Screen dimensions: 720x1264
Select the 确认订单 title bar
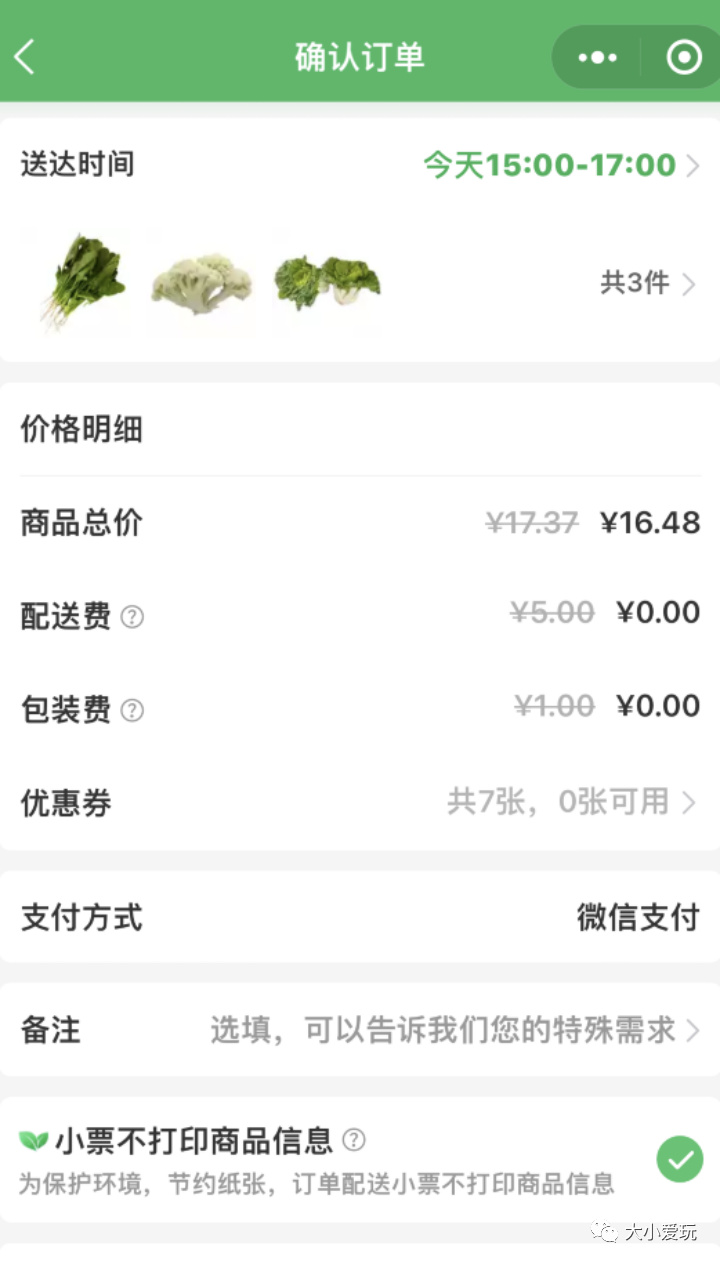coord(358,57)
